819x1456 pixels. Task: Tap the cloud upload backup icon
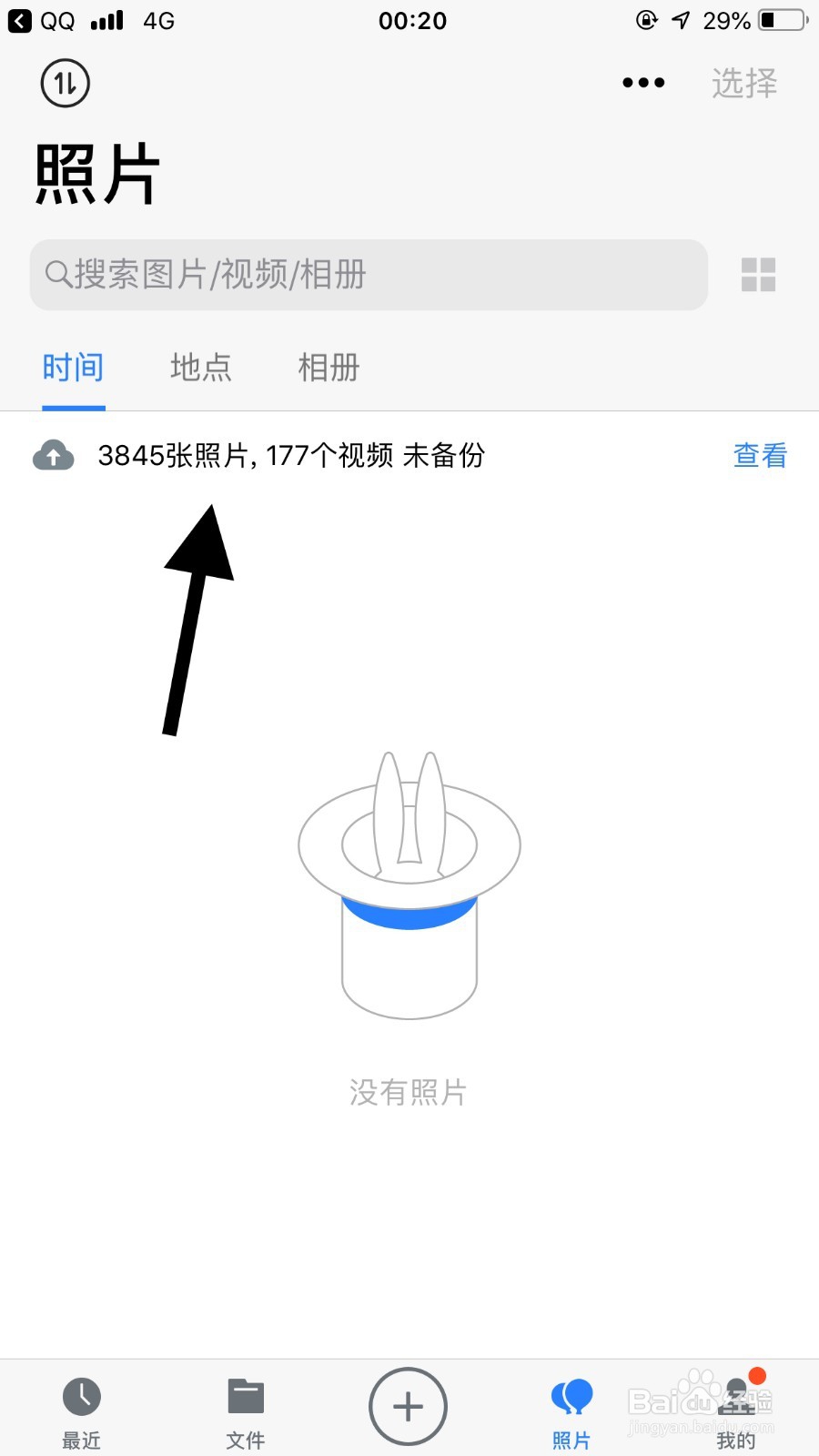[x=53, y=455]
